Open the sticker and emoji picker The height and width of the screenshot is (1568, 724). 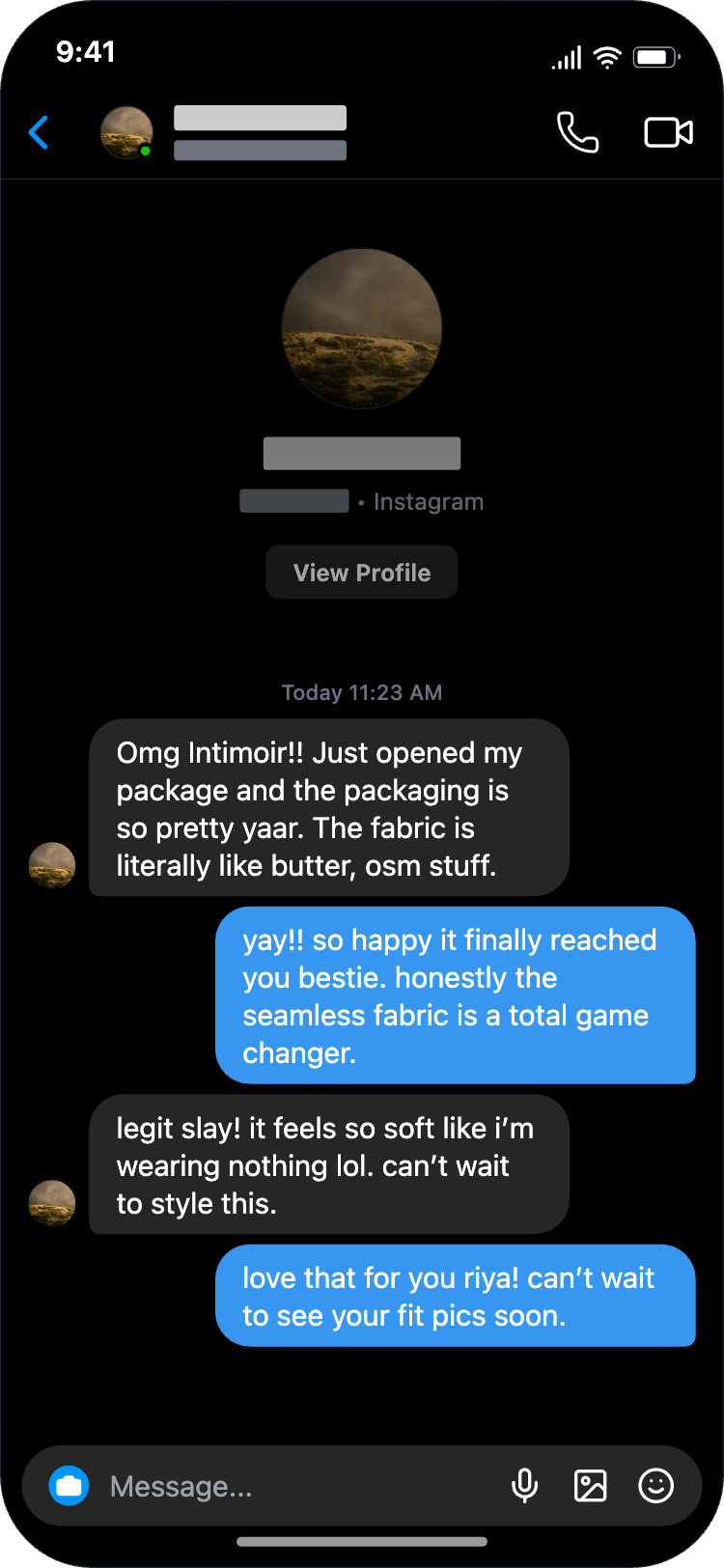coord(655,1487)
